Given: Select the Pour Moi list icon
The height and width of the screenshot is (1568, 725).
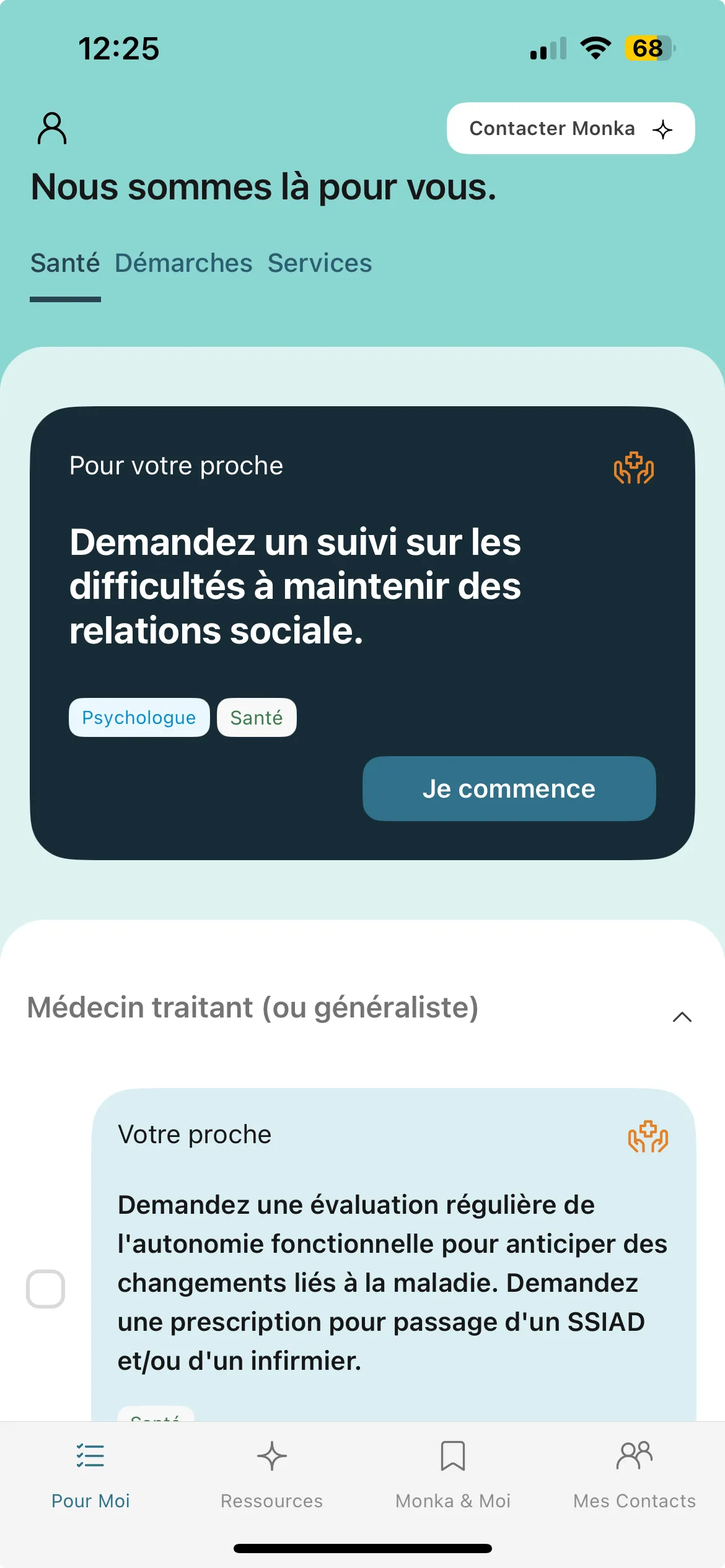Looking at the screenshot, I should pyautogui.click(x=90, y=1455).
